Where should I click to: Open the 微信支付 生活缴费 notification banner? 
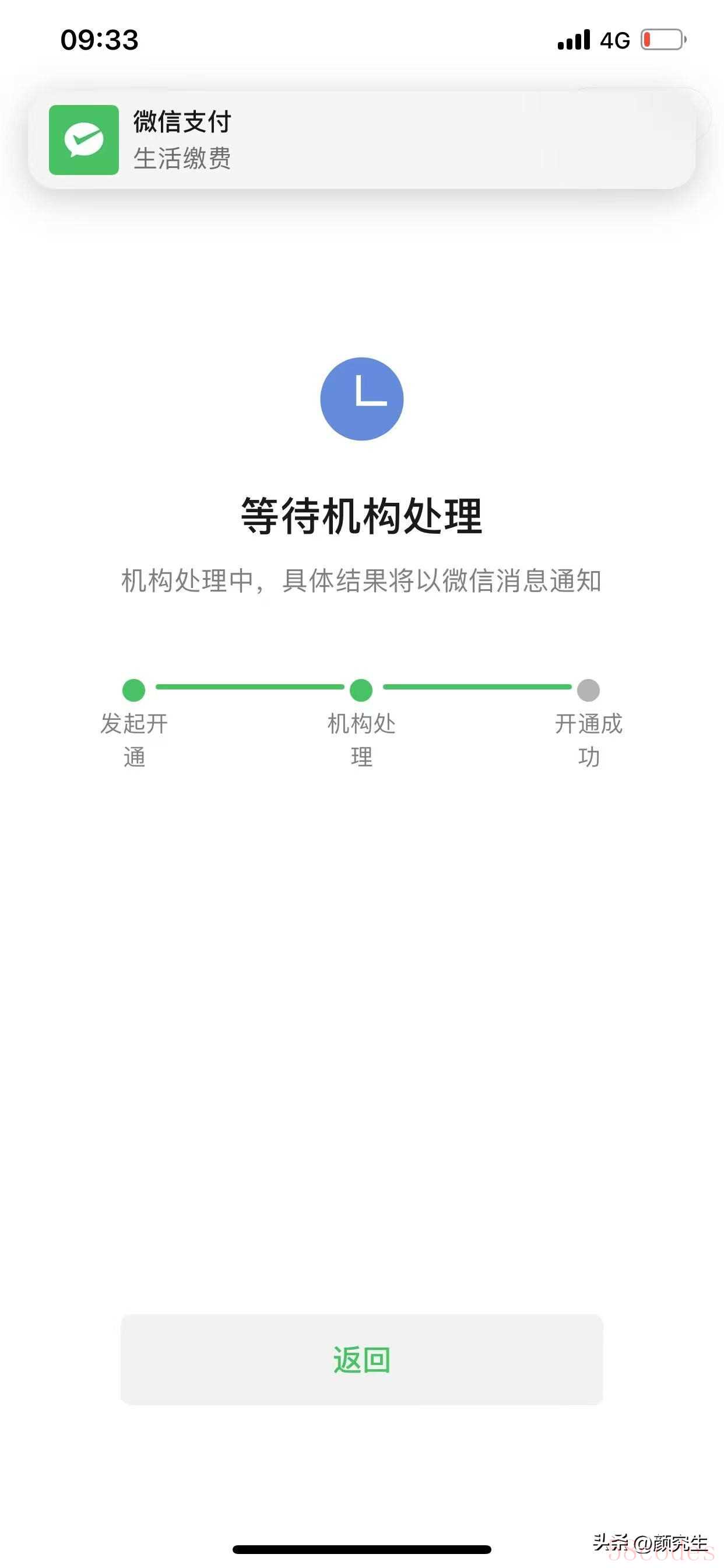tap(361, 140)
